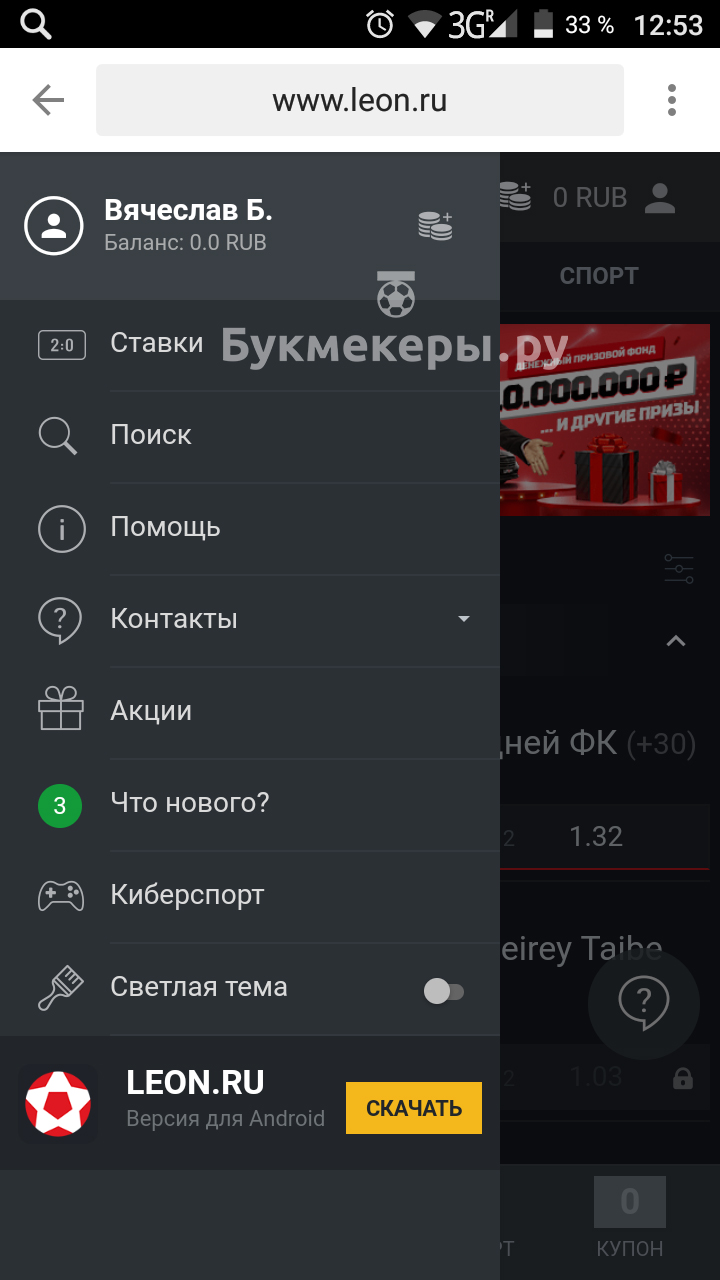Switch to the СПОРТ tab
The width and height of the screenshot is (720, 1280).
(598, 275)
